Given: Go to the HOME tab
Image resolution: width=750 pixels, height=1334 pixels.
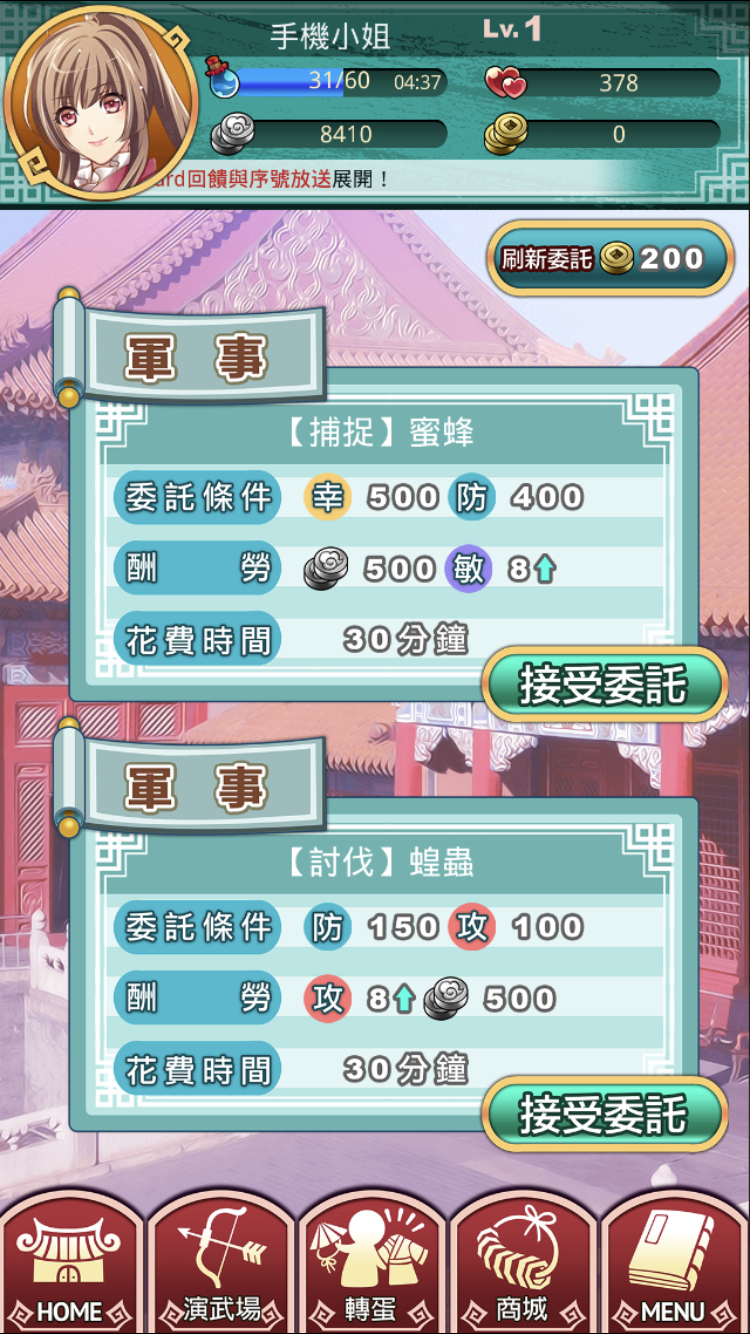Looking at the screenshot, I should [x=70, y=1265].
